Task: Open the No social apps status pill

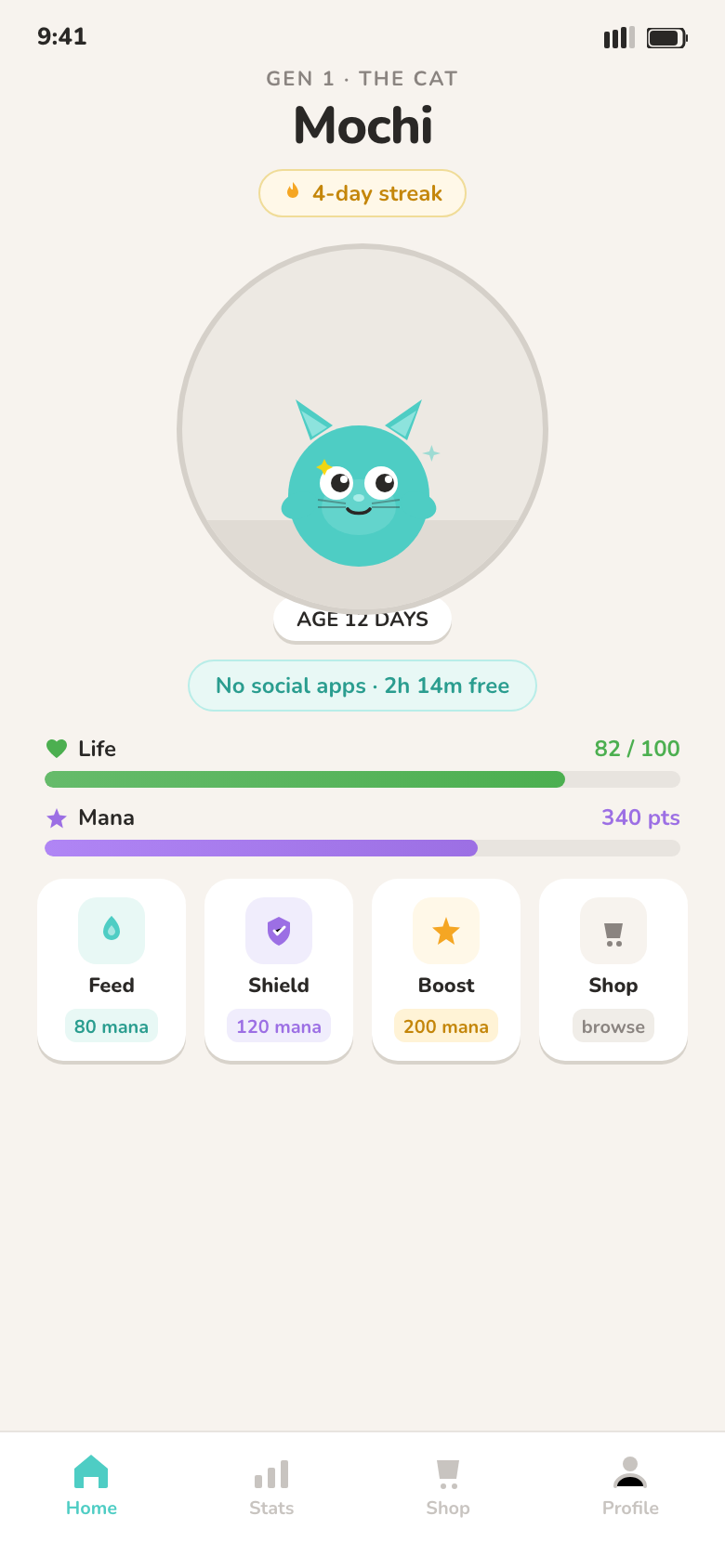Action: click(362, 686)
